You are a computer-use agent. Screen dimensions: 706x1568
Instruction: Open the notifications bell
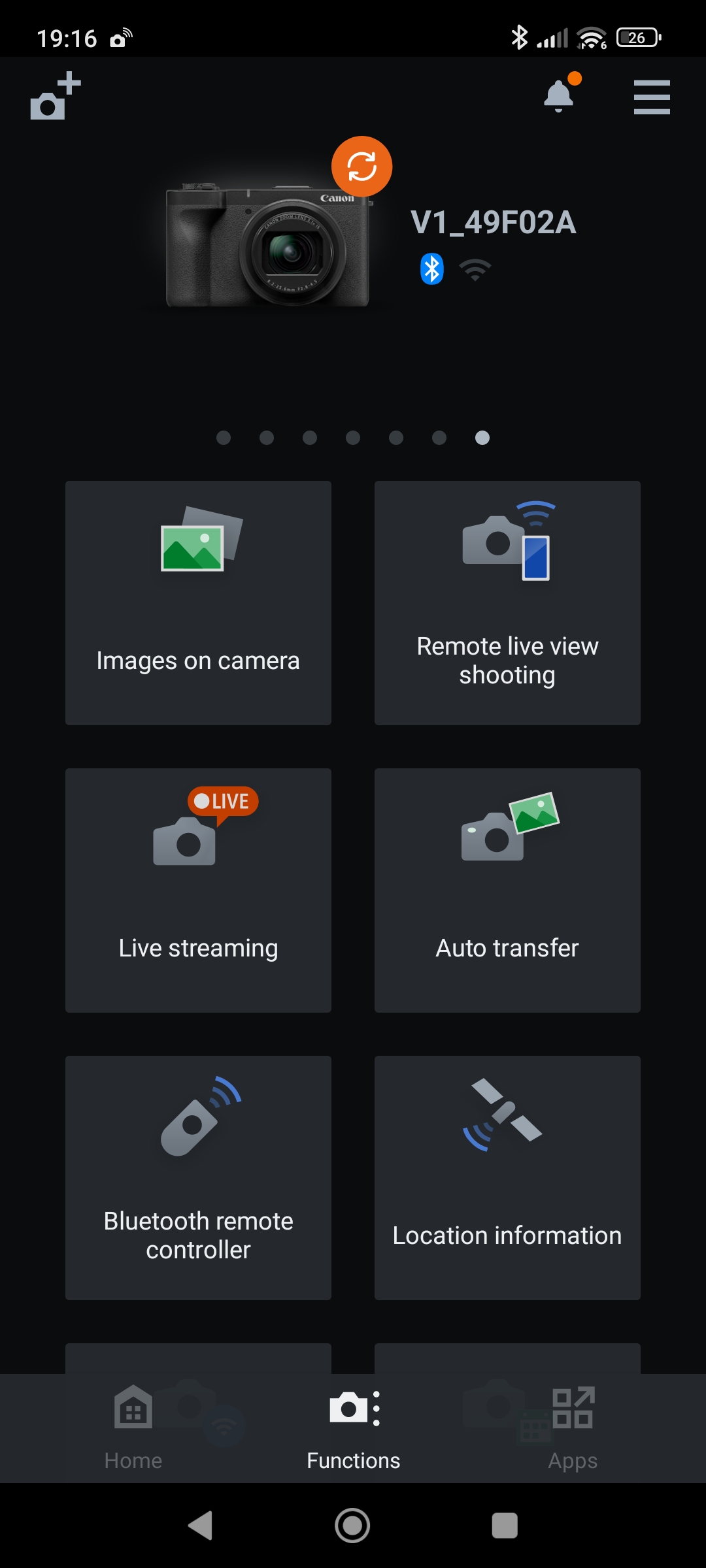pos(560,97)
